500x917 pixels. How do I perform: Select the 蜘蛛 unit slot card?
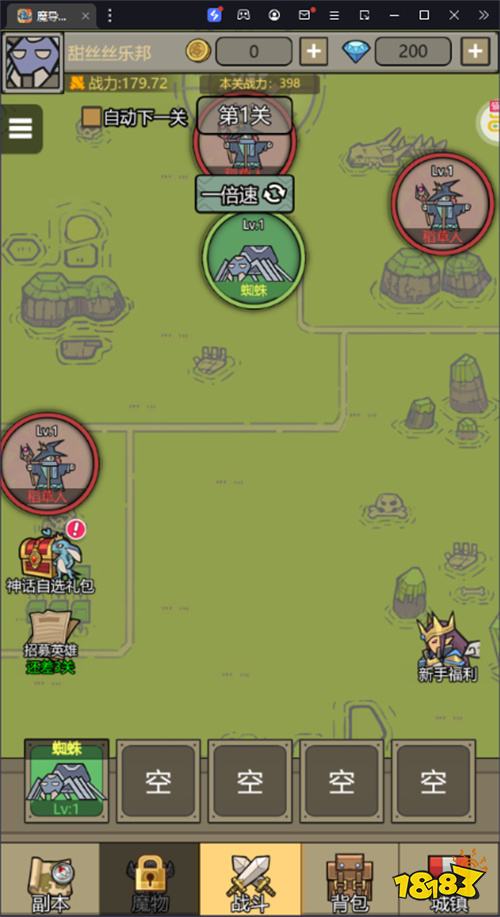(67, 780)
